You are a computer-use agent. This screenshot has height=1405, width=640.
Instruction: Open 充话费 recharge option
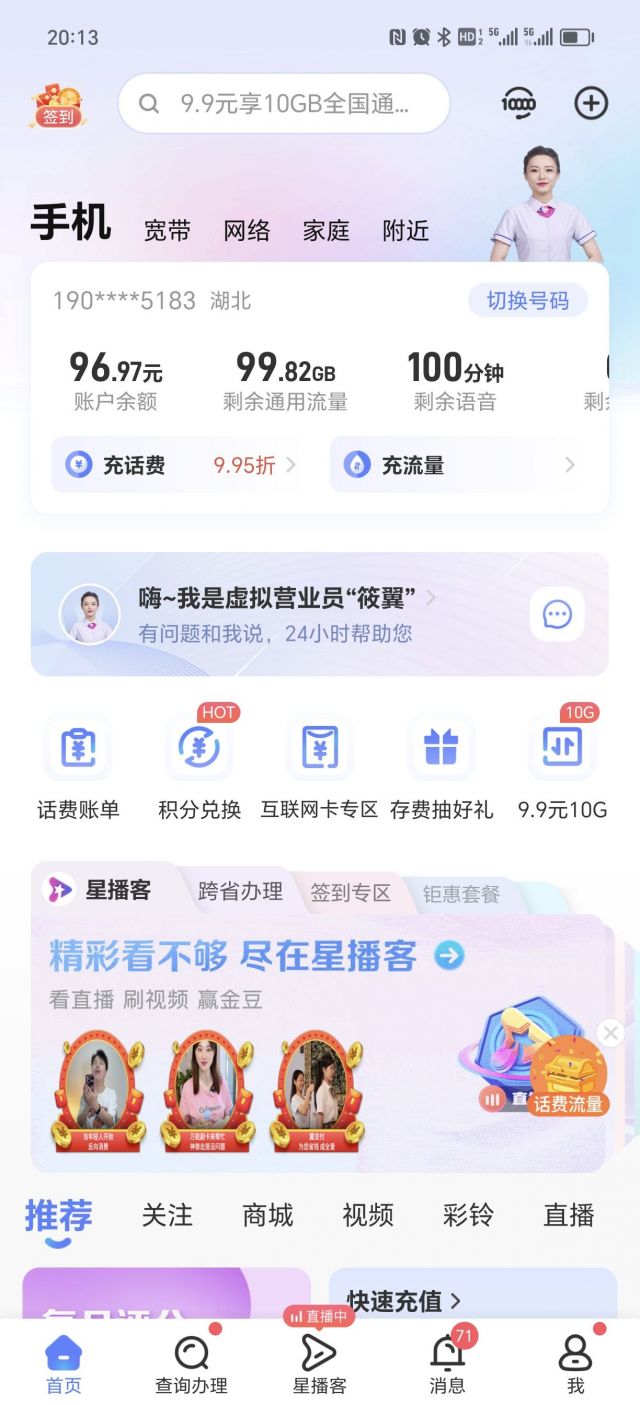pos(177,465)
